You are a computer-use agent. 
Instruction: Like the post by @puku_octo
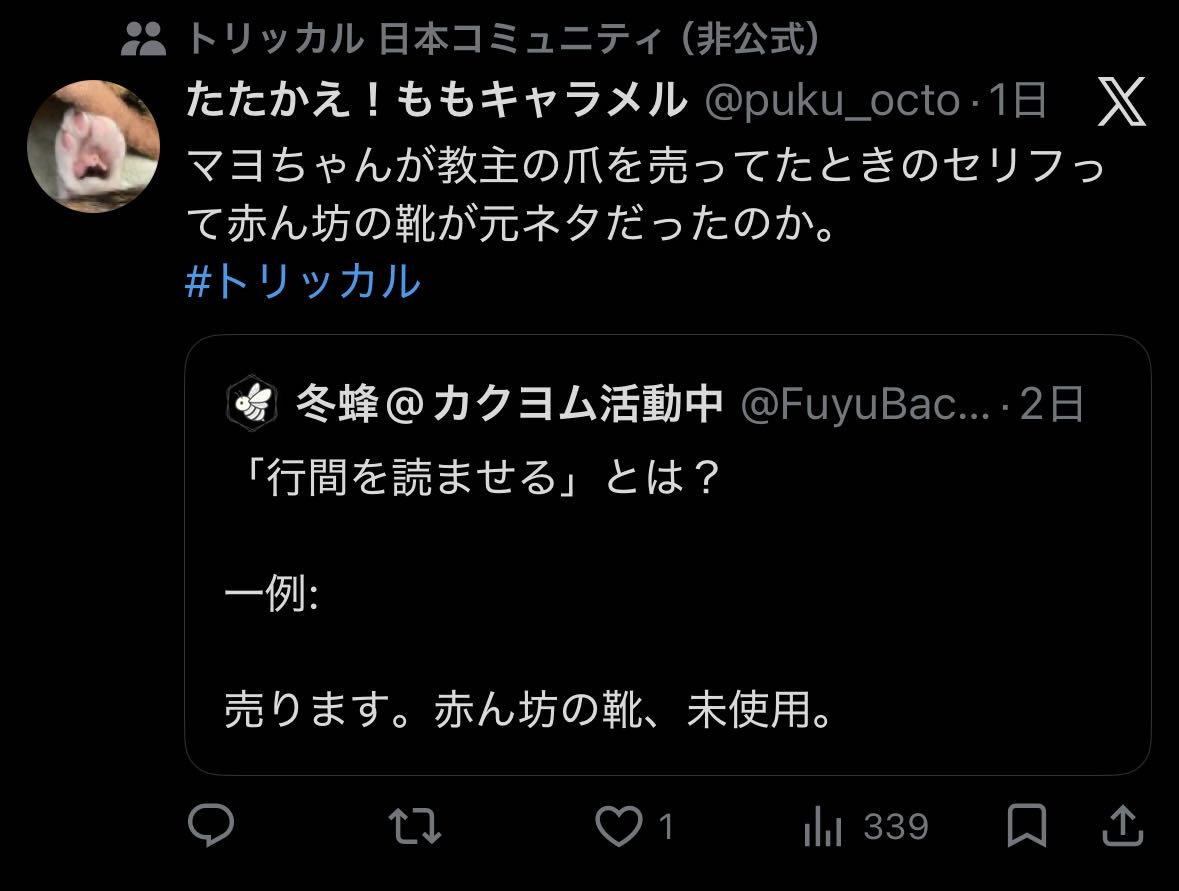click(x=619, y=826)
